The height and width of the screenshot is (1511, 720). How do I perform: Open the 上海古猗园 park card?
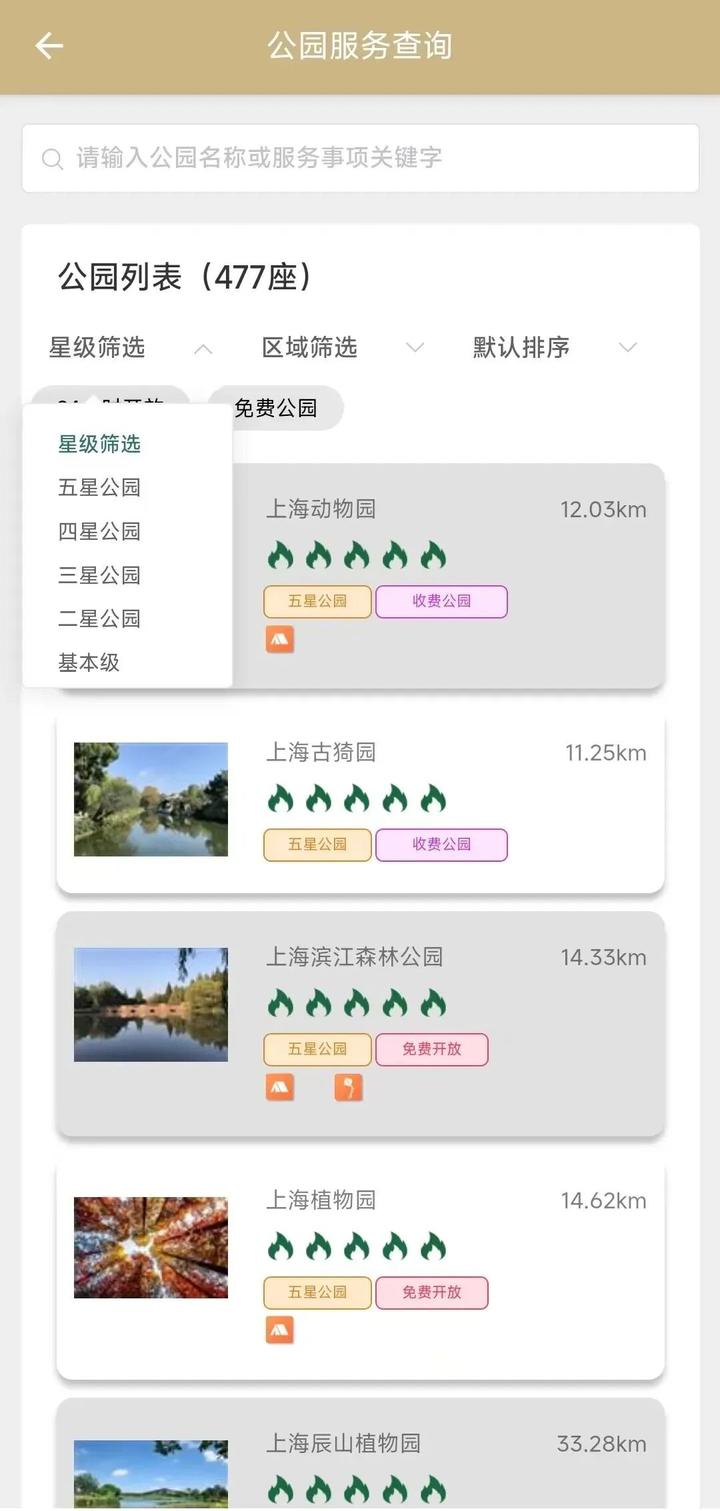360,802
